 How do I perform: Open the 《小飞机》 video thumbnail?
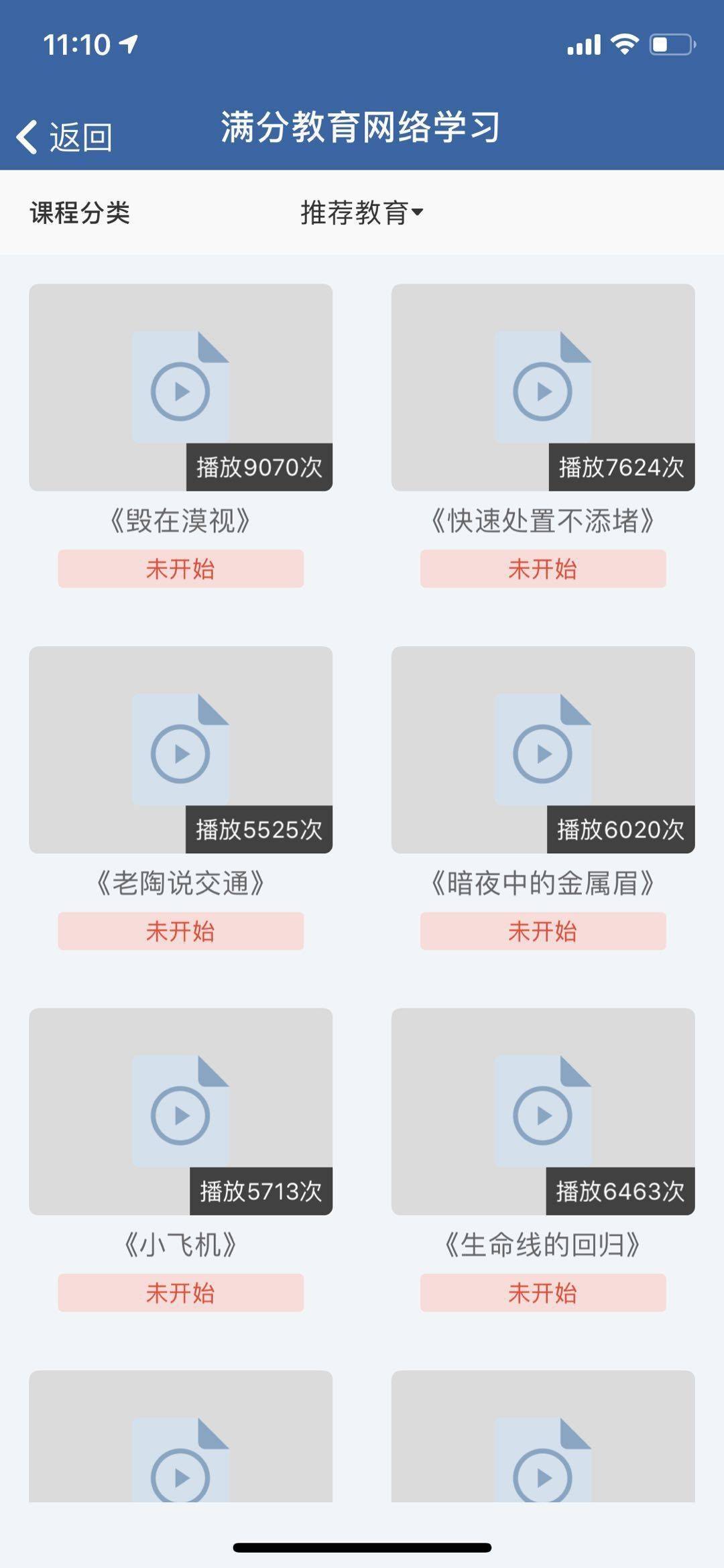click(180, 1111)
